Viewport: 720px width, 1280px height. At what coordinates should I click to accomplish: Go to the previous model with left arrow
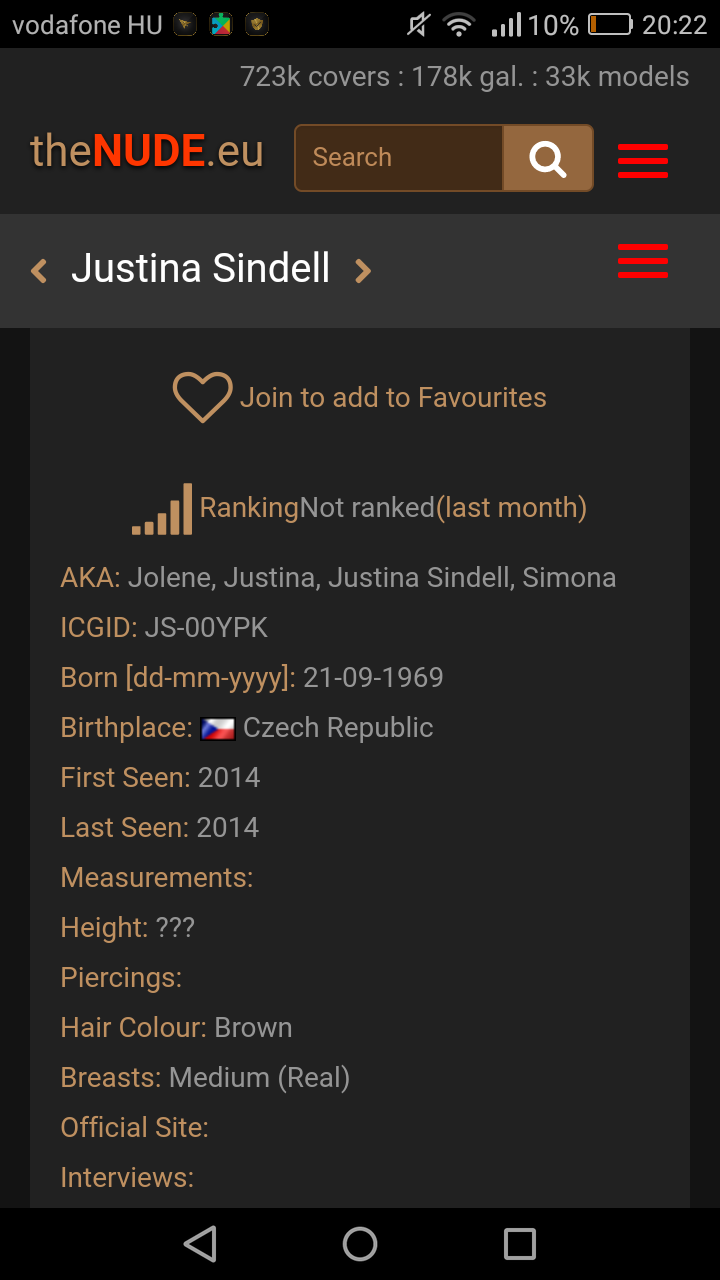click(39, 270)
